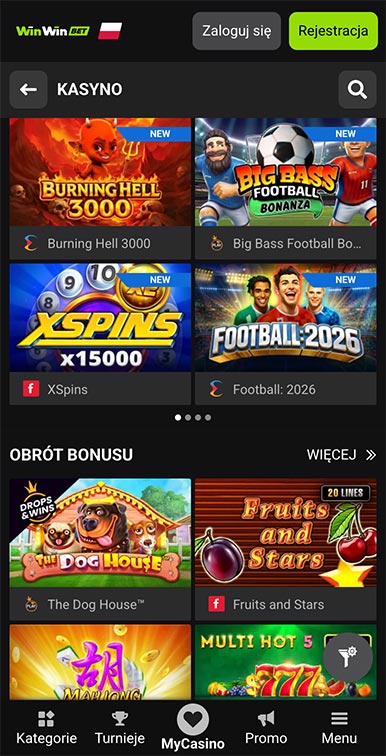Screen dimensions: 386x756
Task: Switch to the Kategorie tab
Action: 46,728
